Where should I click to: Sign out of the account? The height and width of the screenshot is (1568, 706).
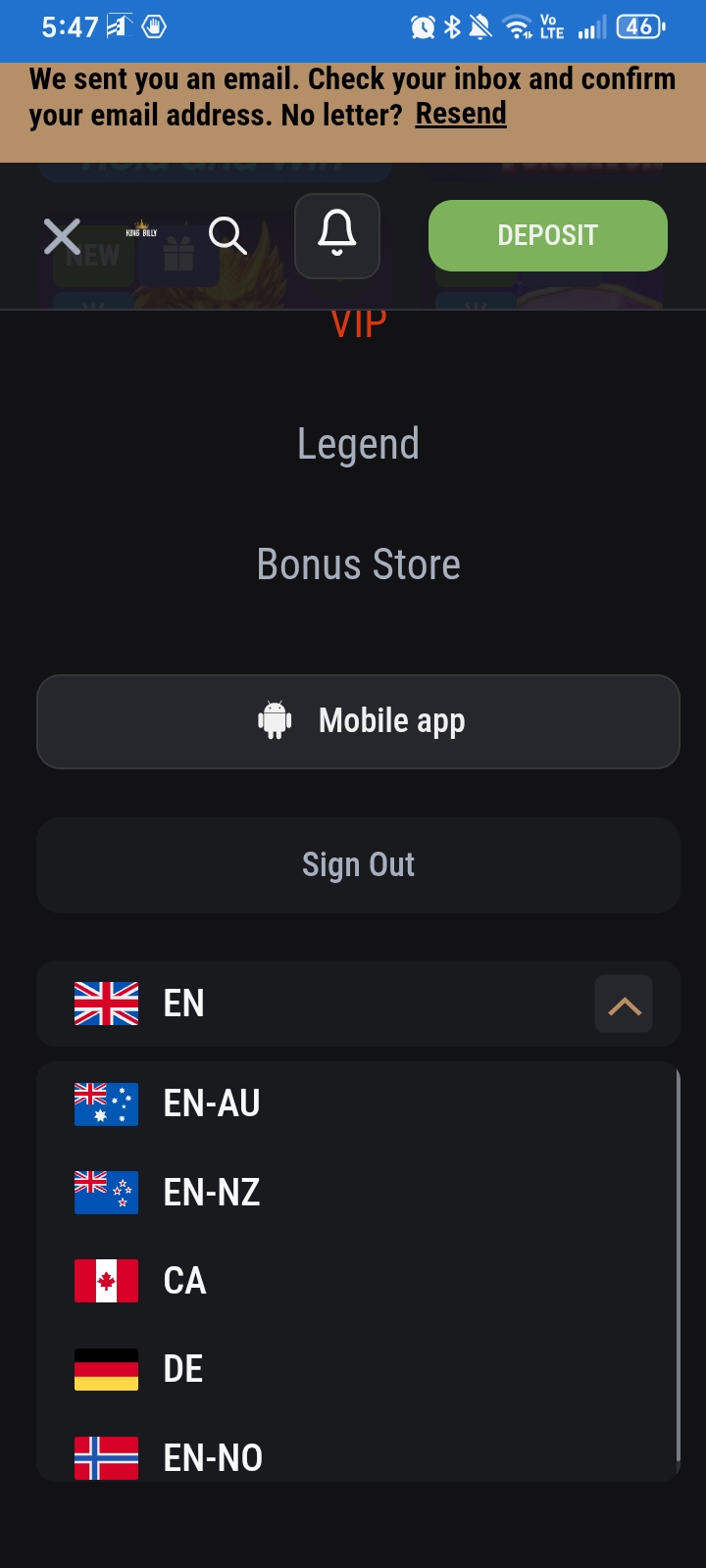point(358,864)
